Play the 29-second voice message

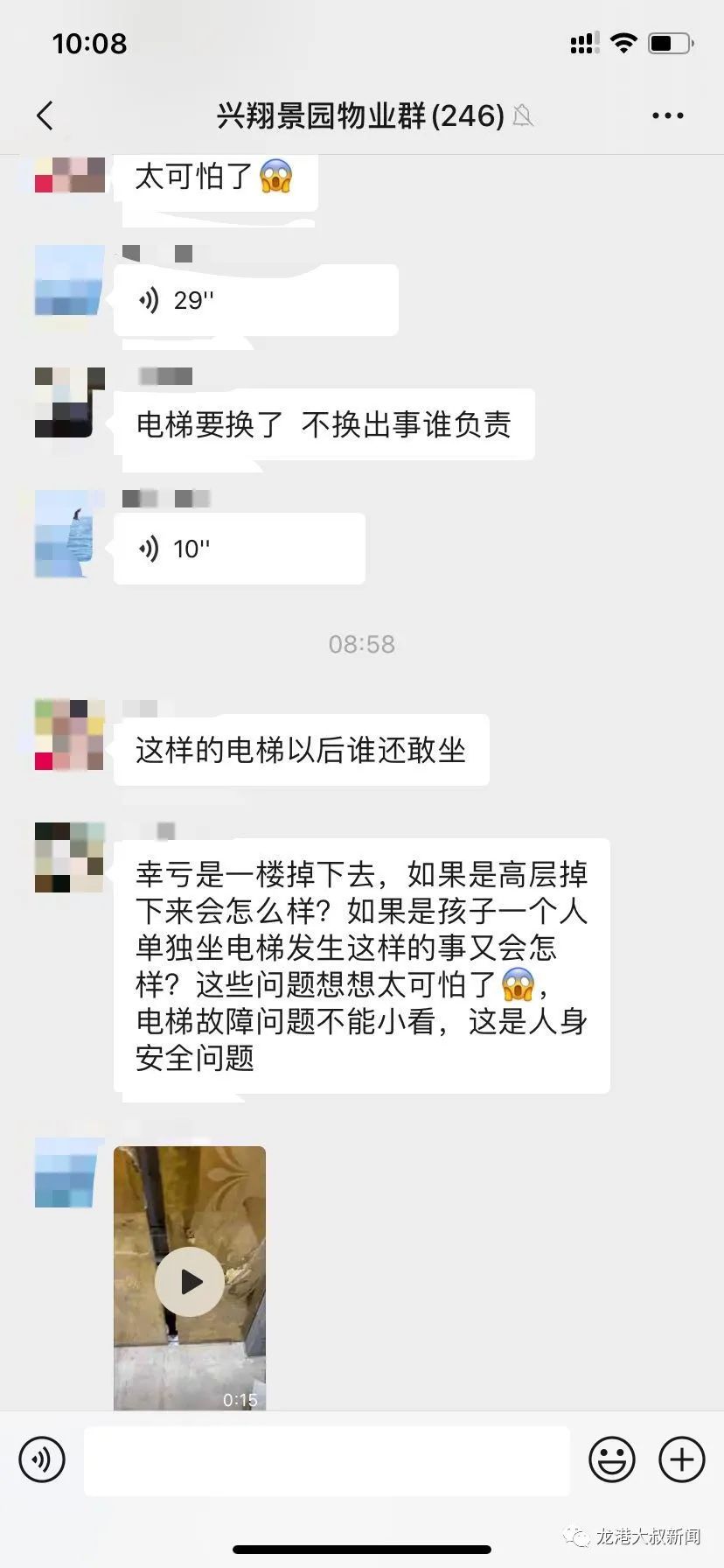(x=255, y=300)
